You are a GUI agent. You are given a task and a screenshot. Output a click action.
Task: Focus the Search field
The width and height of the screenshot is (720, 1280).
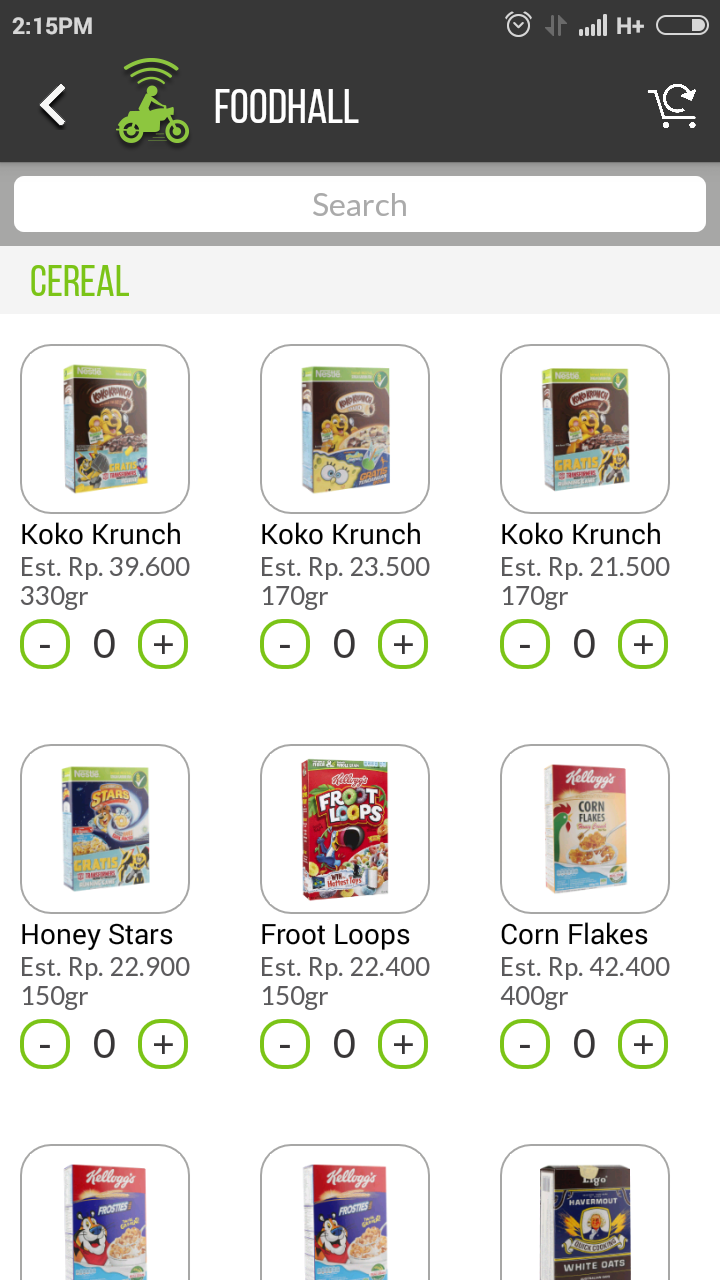point(360,204)
